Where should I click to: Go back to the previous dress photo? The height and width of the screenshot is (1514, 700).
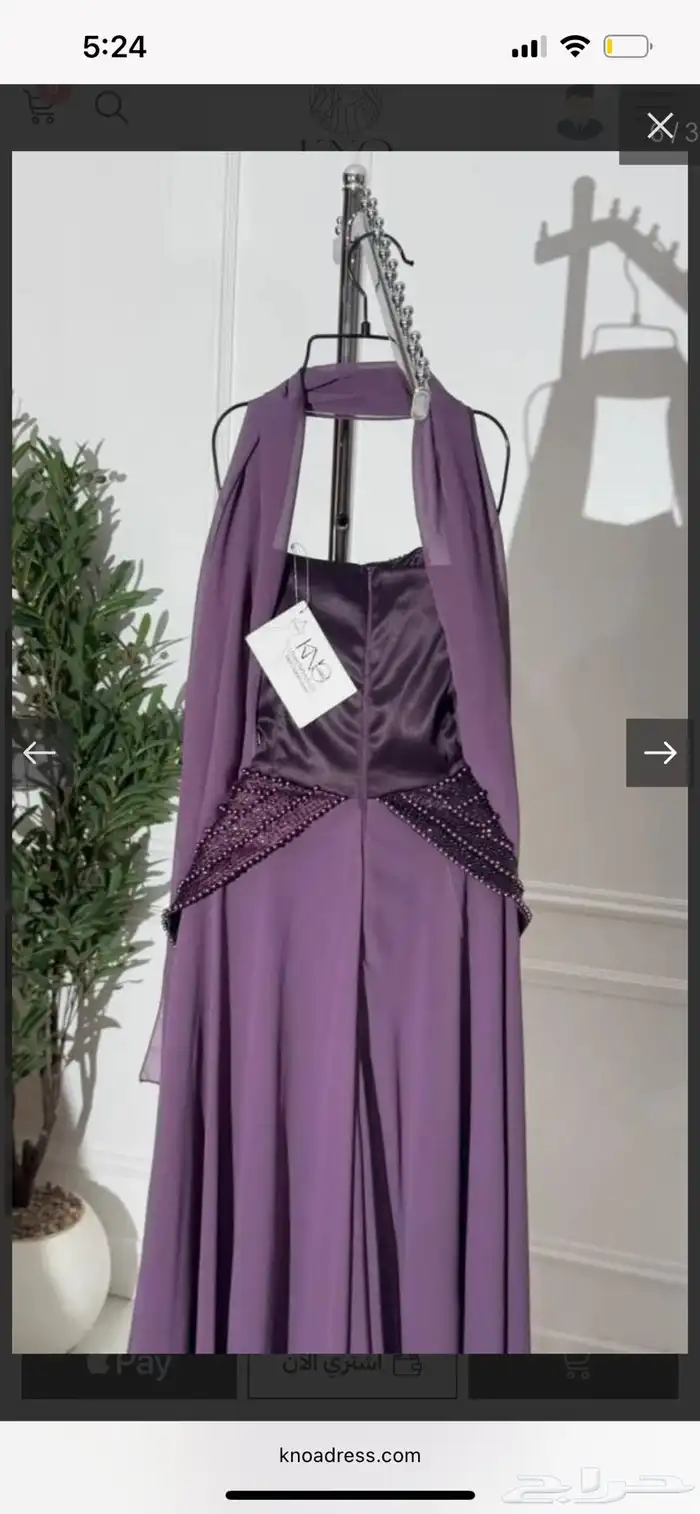coord(39,753)
